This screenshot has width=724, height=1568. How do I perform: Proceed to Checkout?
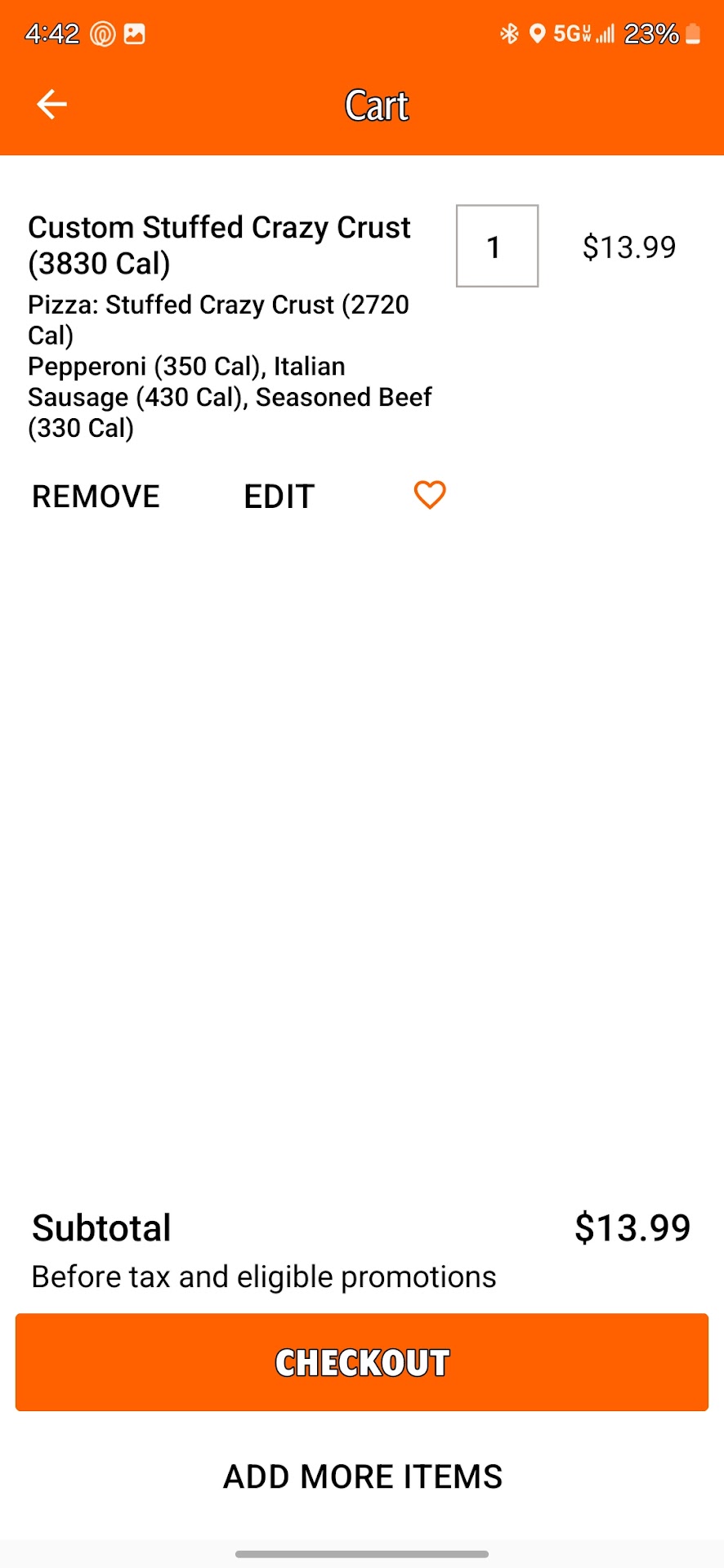[x=362, y=1362]
